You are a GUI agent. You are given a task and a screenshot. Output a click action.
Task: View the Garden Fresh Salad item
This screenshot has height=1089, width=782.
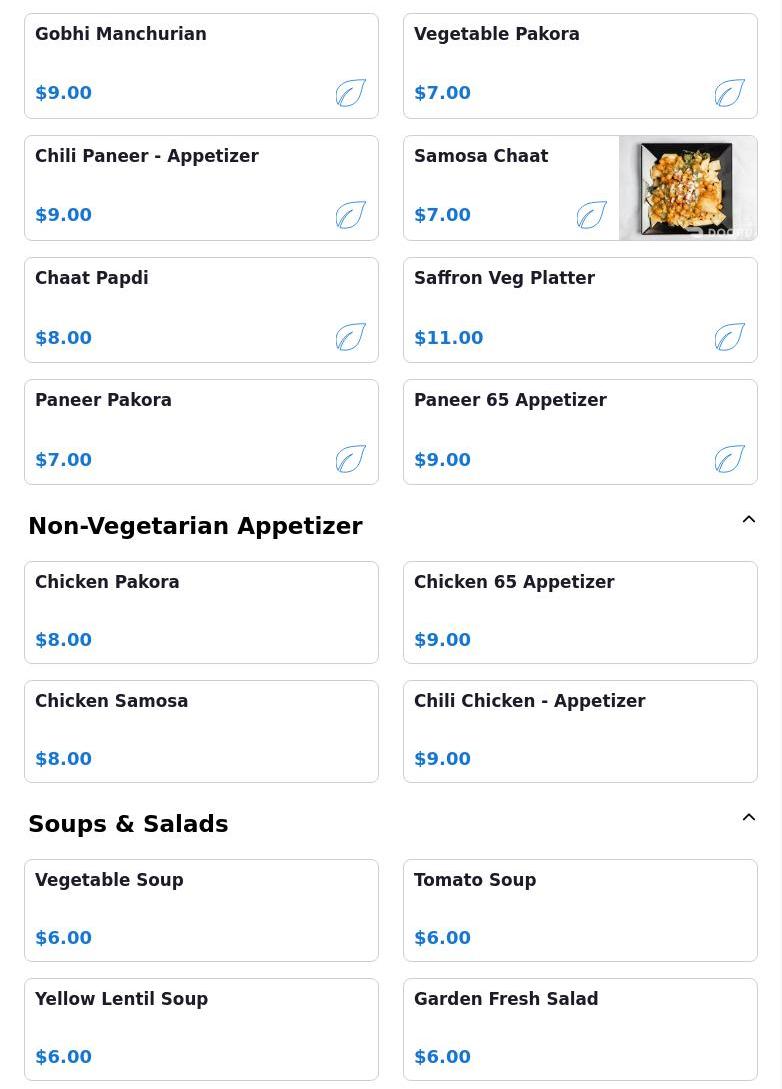pos(580,1029)
